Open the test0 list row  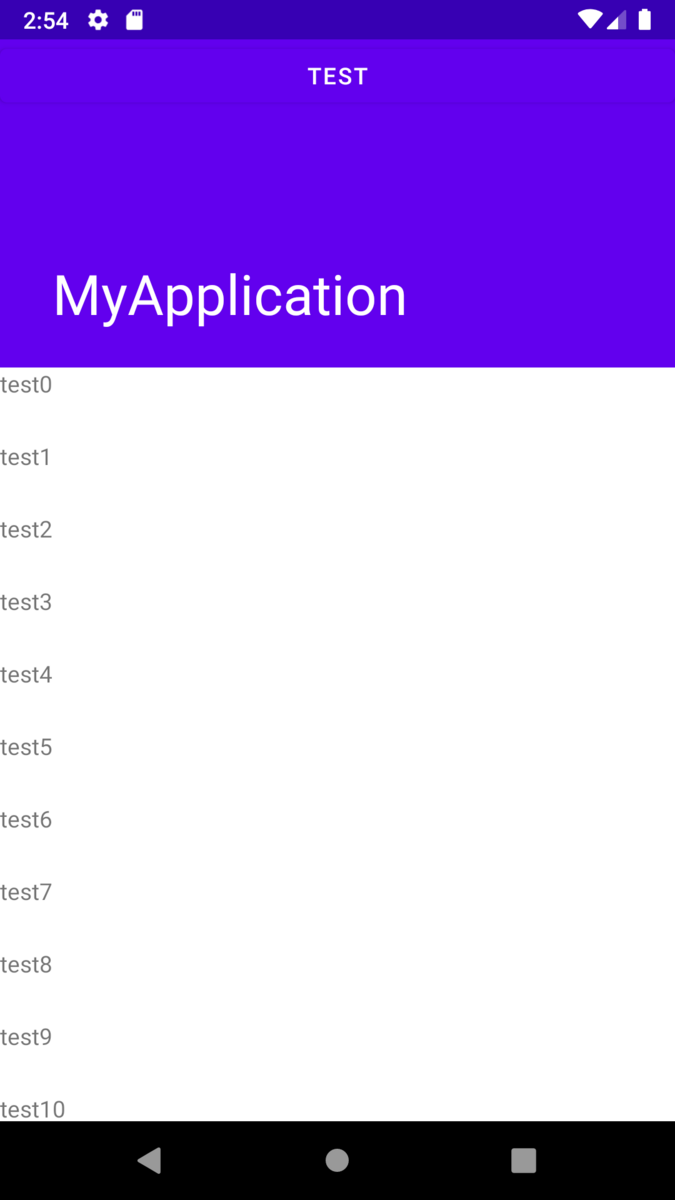(26, 385)
